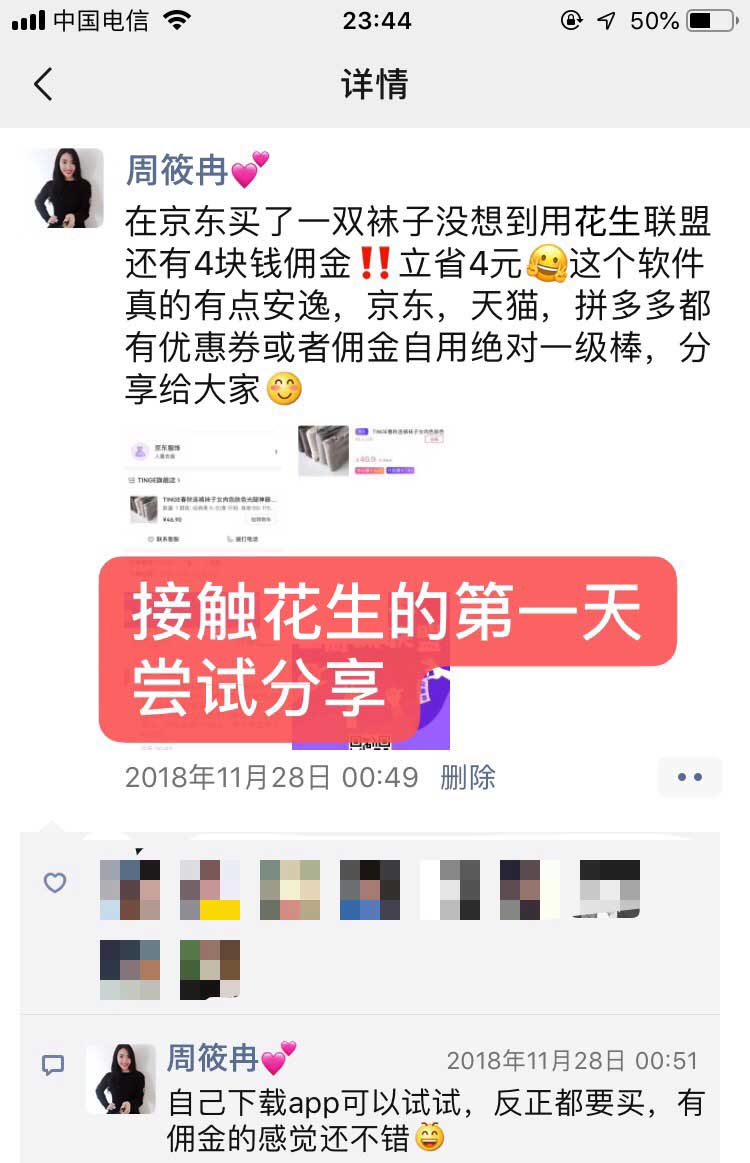
Task: Tap 删除 to delete this post
Action: click(x=468, y=777)
